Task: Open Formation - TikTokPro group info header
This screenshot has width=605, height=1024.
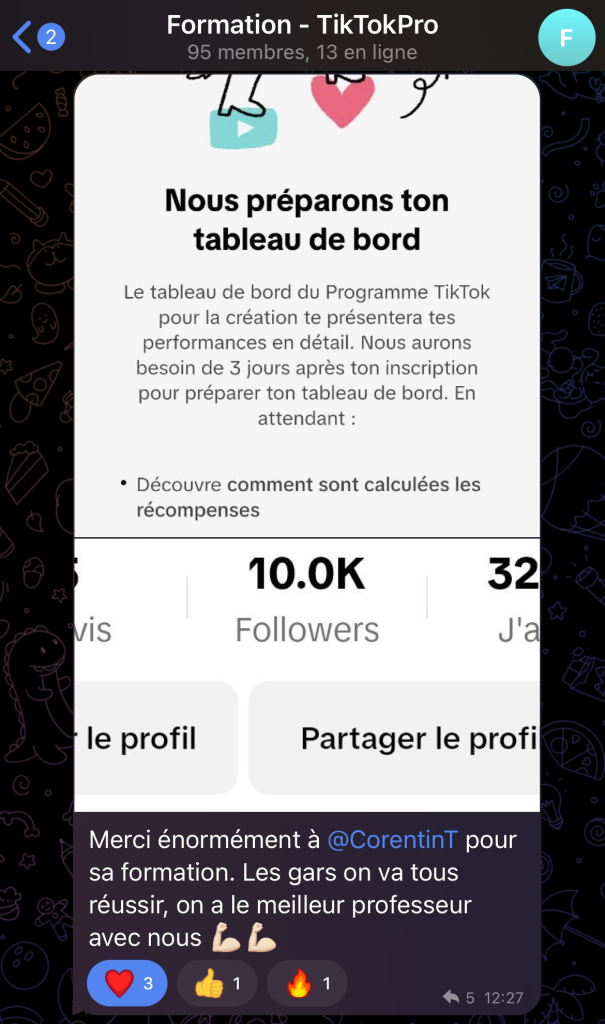Action: tap(302, 37)
